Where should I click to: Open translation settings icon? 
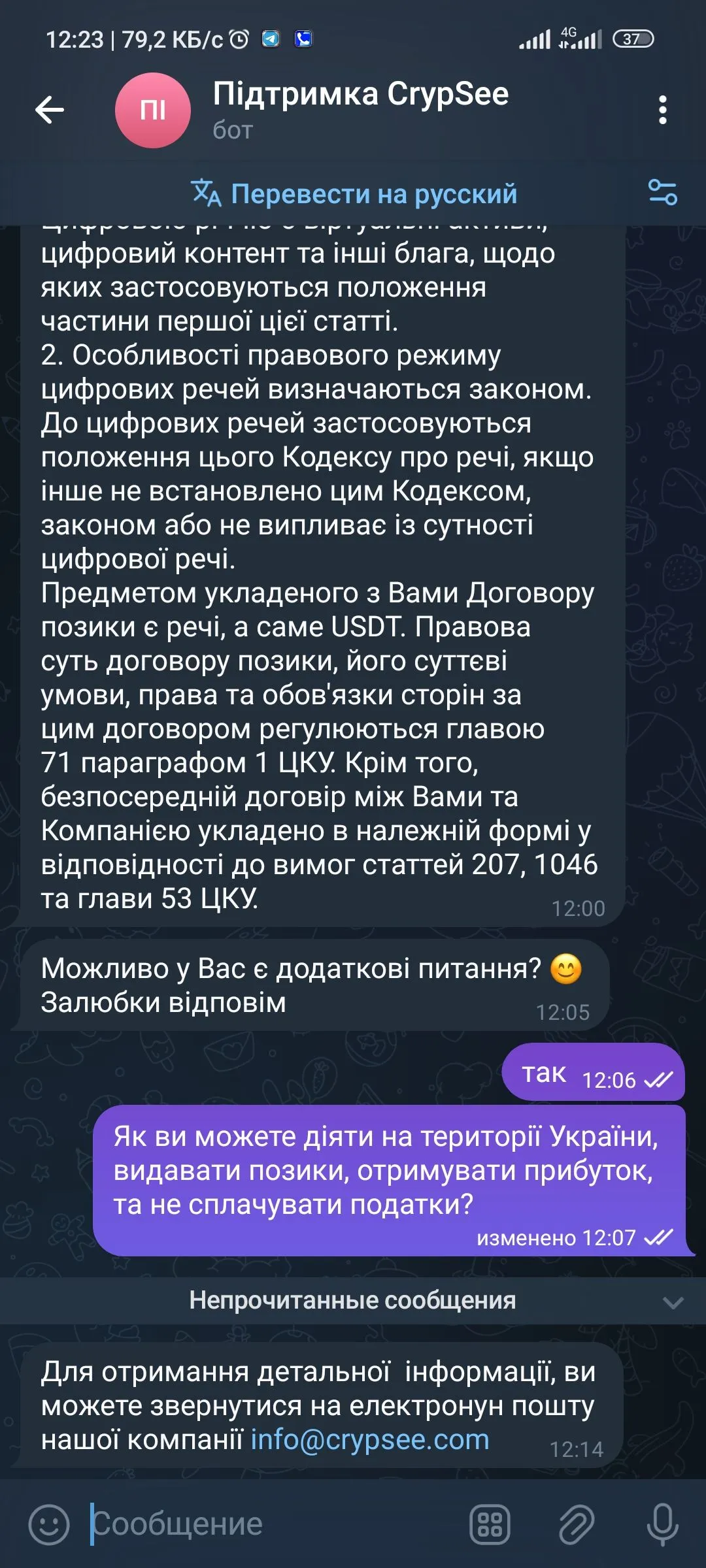(662, 193)
